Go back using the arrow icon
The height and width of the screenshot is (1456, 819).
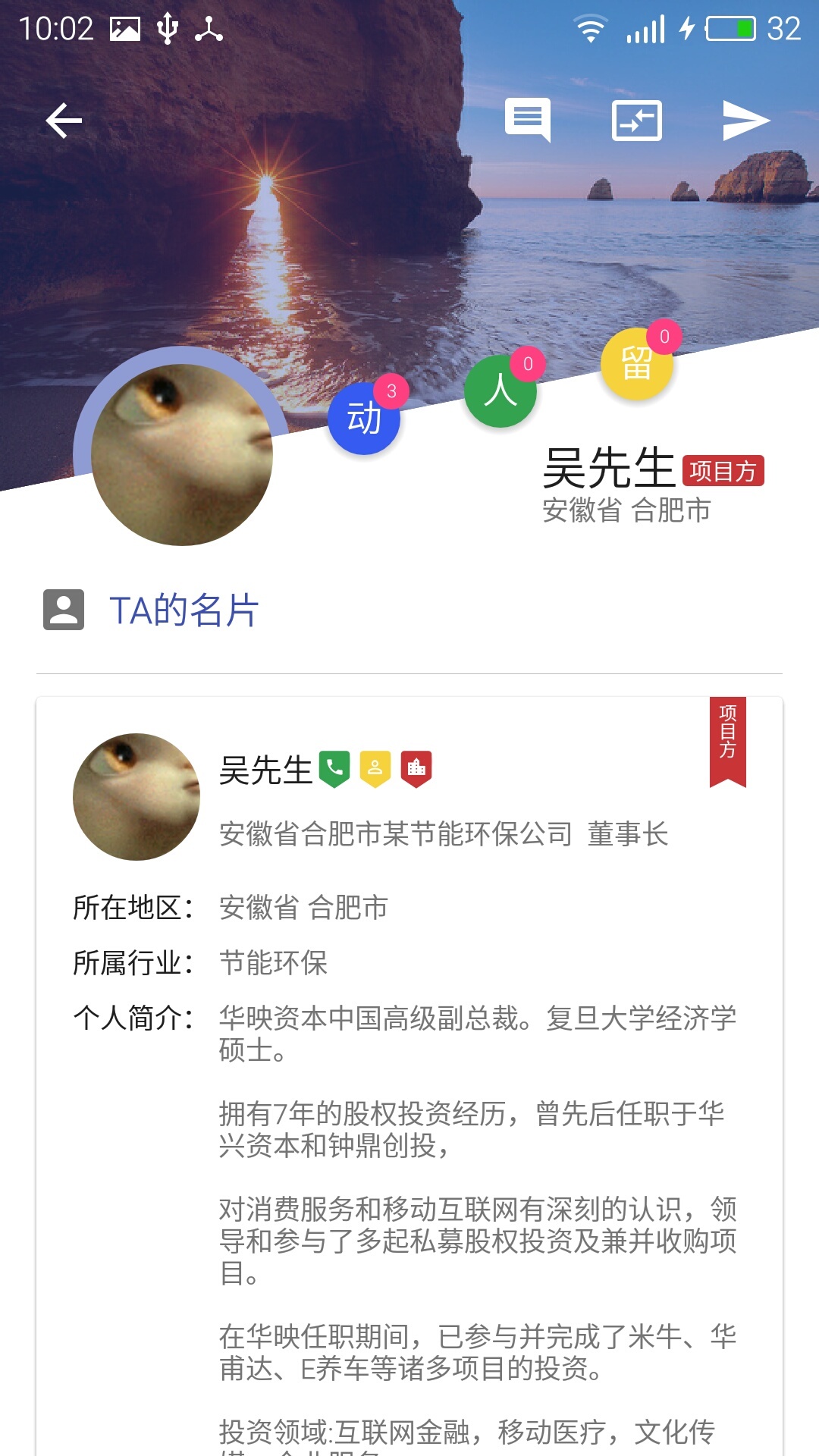tap(64, 121)
